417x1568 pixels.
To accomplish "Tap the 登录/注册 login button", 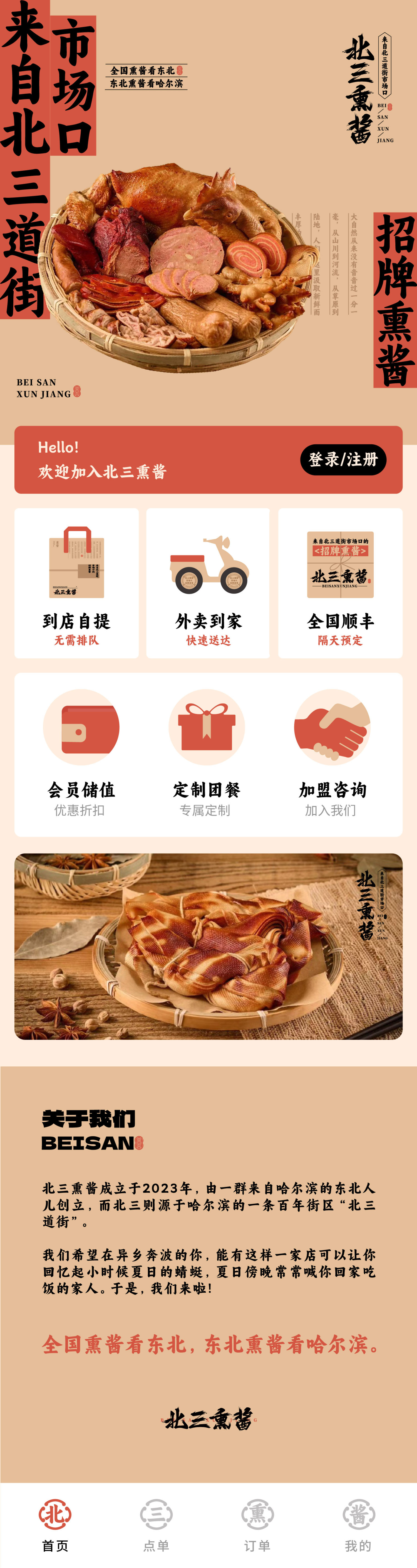I will [x=343, y=460].
